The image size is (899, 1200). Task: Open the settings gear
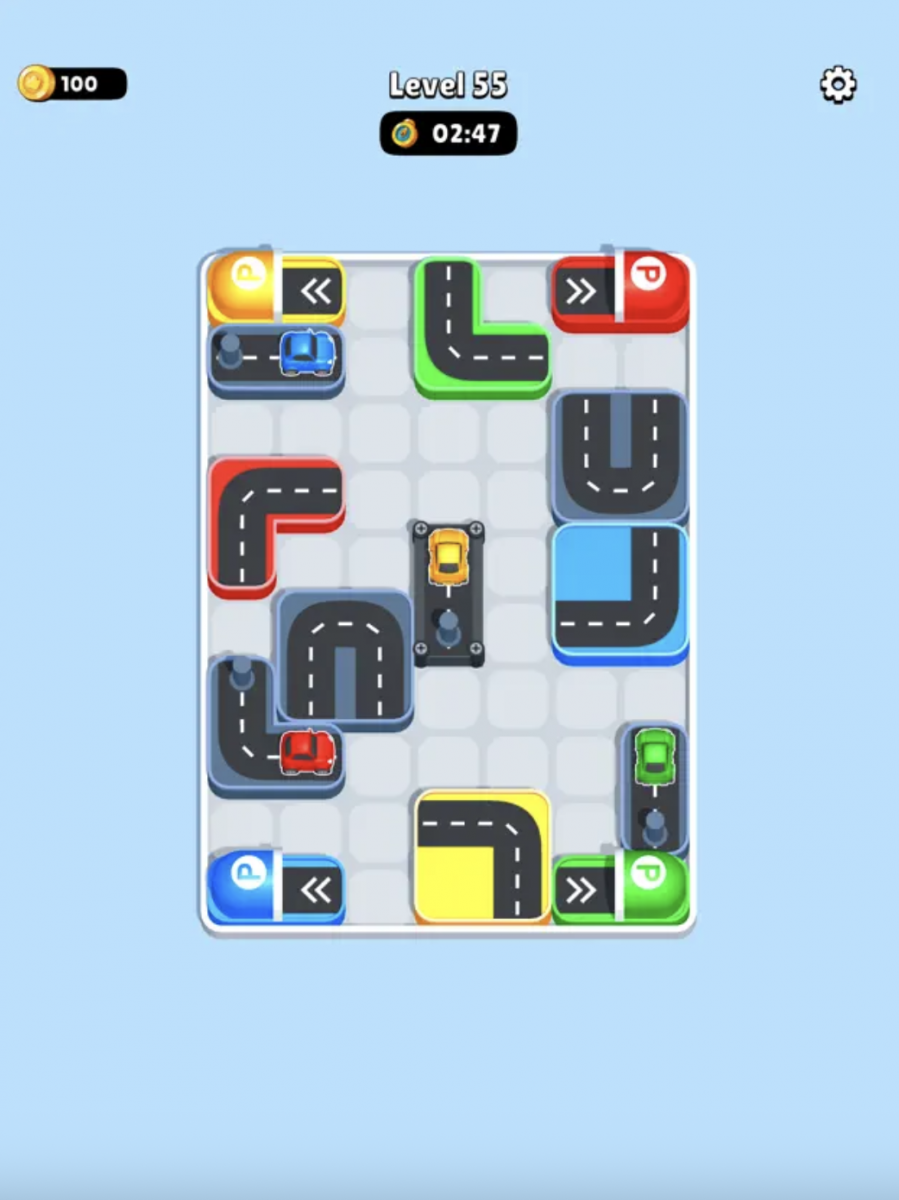(838, 85)
